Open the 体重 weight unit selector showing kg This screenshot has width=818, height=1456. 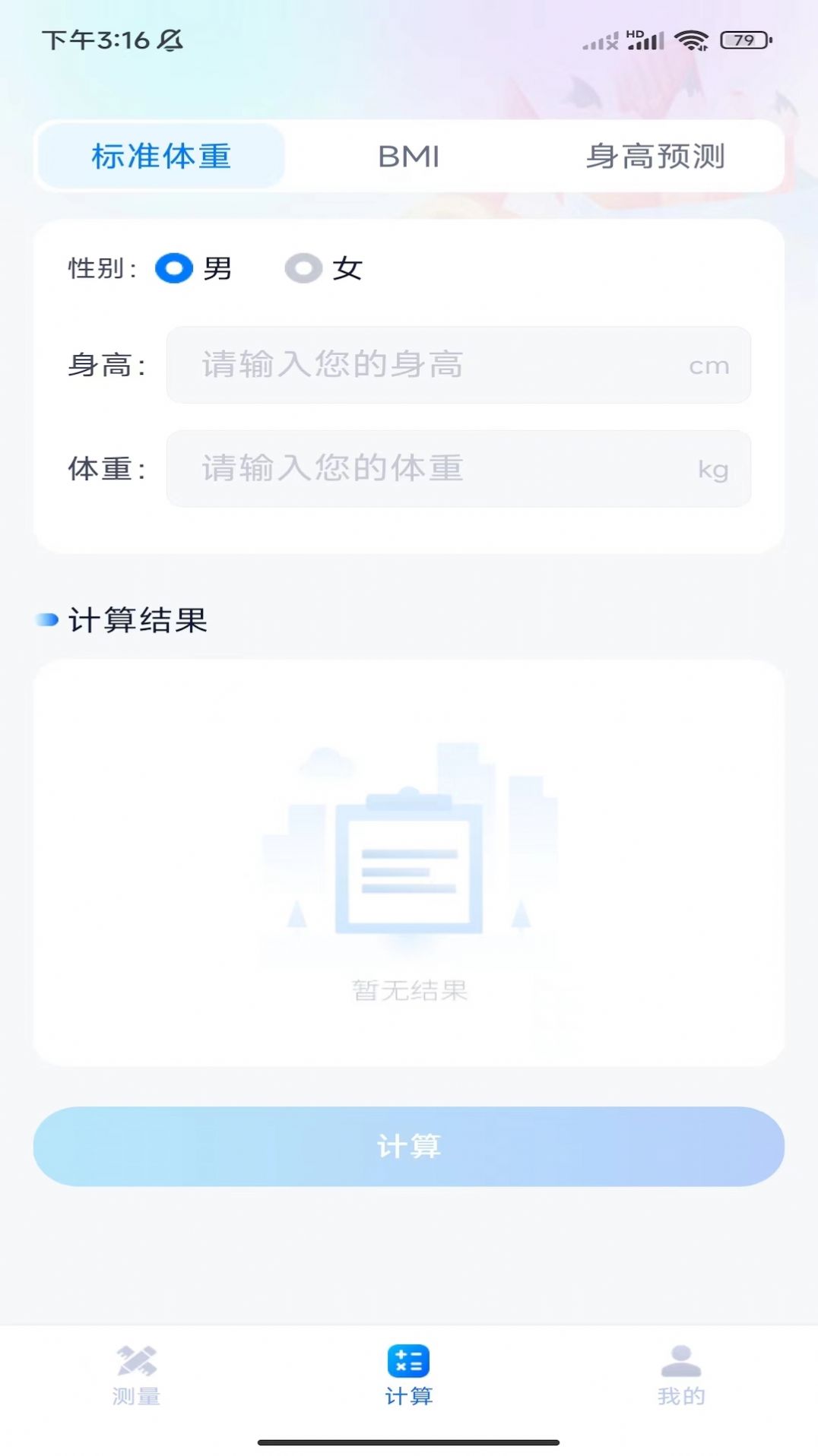[x=710, y=470]
